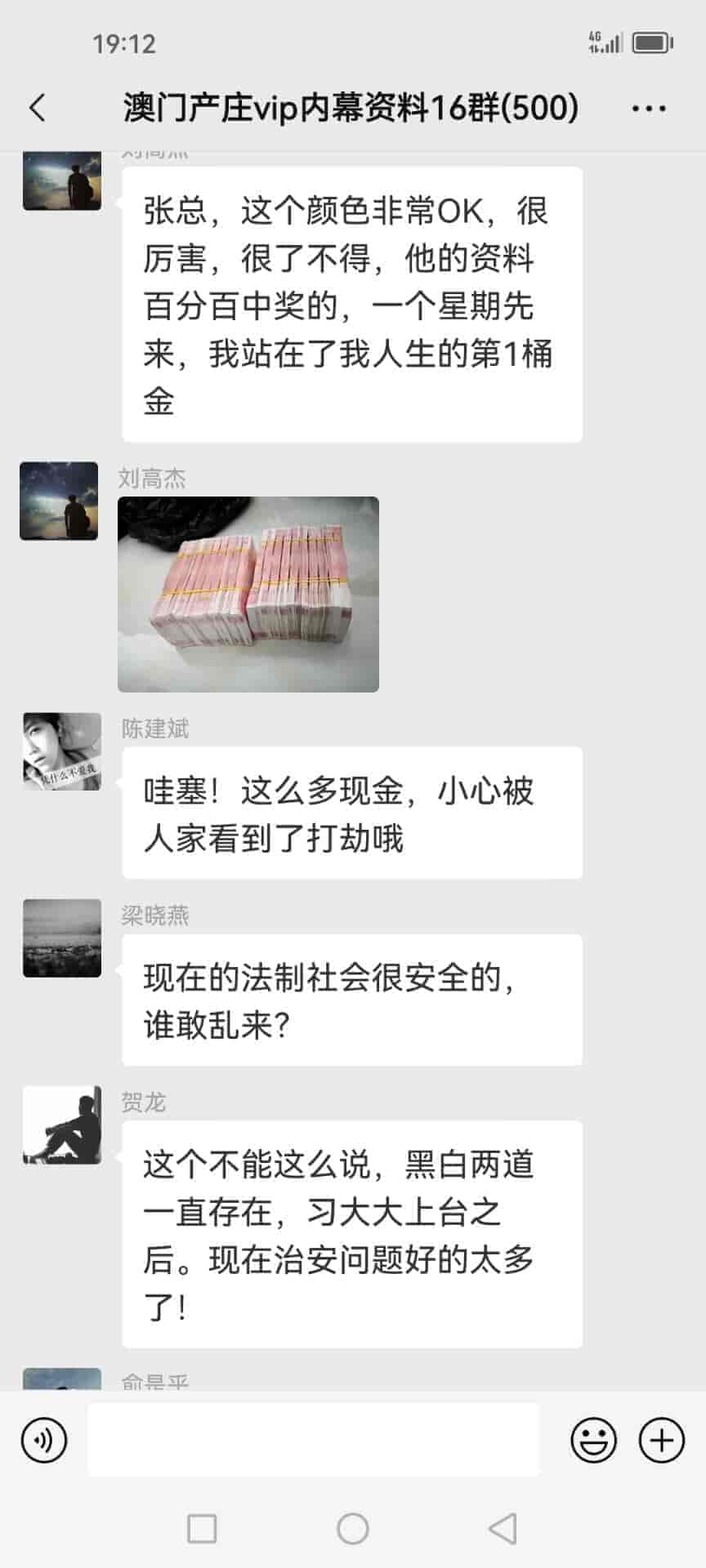Viewport: 706px width, 1568px height.
Task: Open the cash photo sent by 刘高杰
Action: (248, 595)
